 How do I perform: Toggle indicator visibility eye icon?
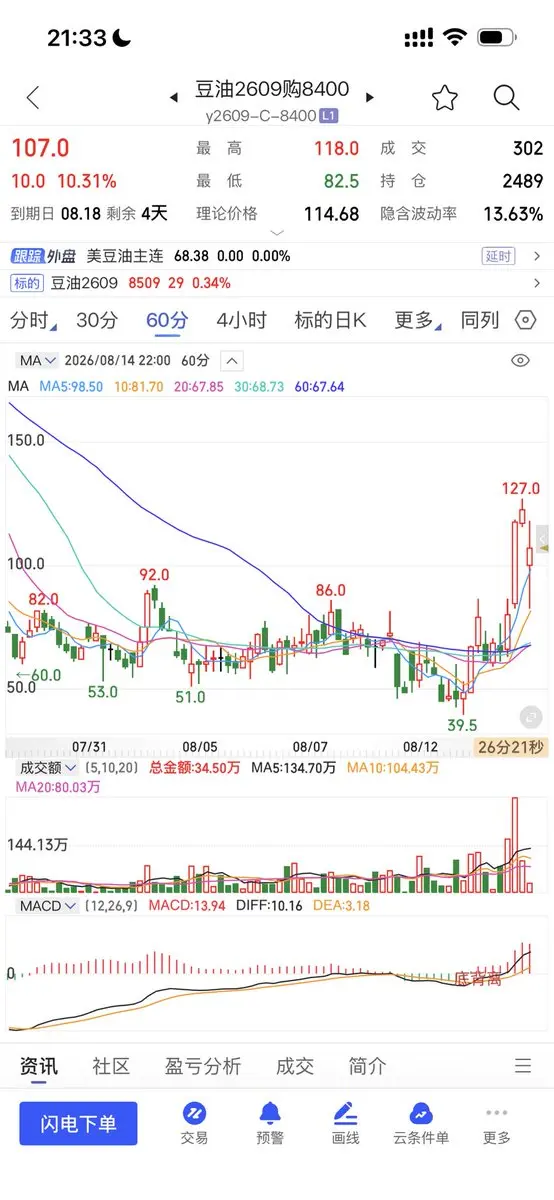tap(520, 361)
